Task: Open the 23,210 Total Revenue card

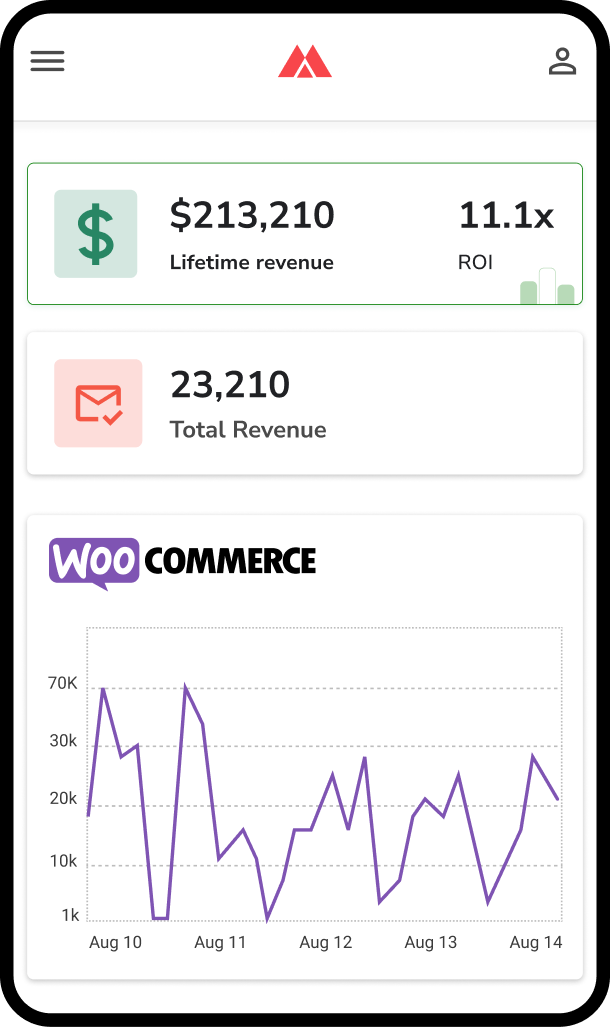Action: coord(304,404)
